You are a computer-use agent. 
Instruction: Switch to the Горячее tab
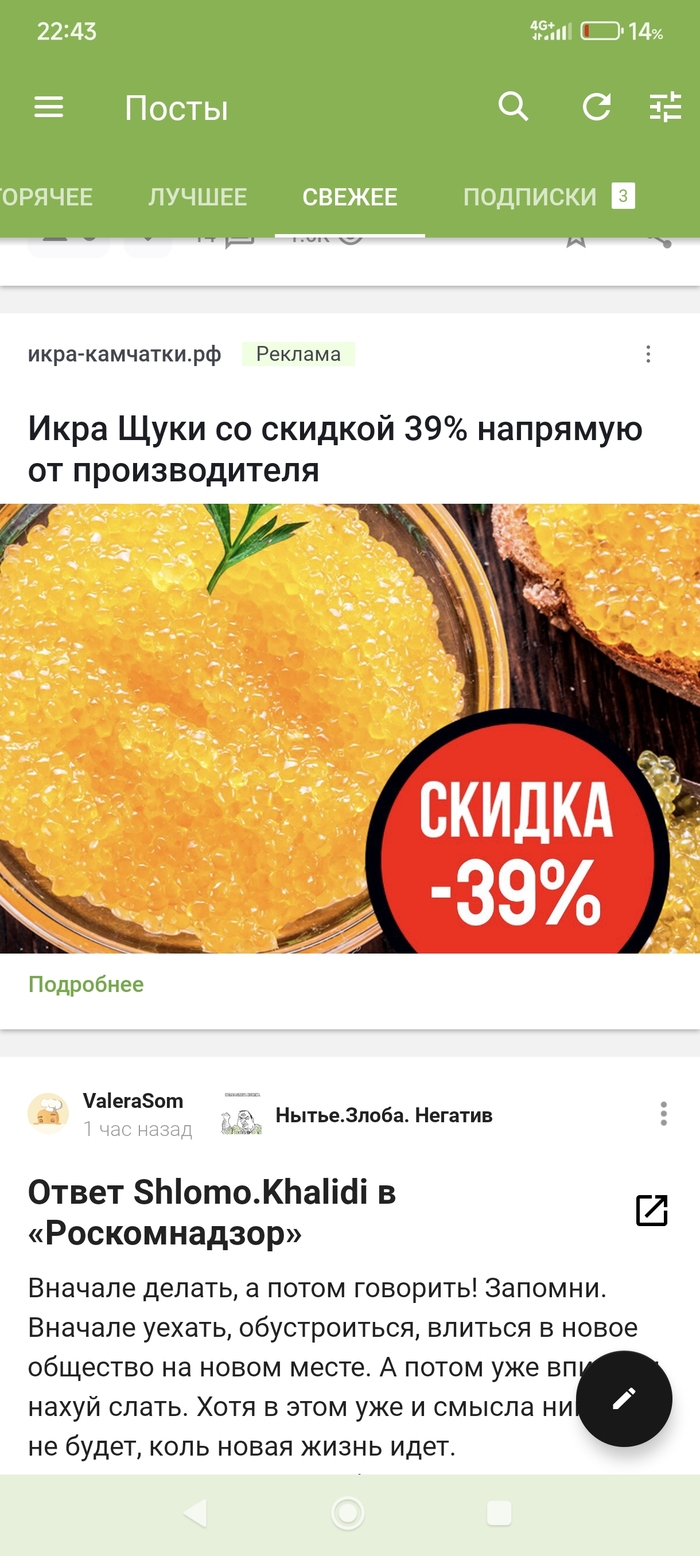(46, 197)
